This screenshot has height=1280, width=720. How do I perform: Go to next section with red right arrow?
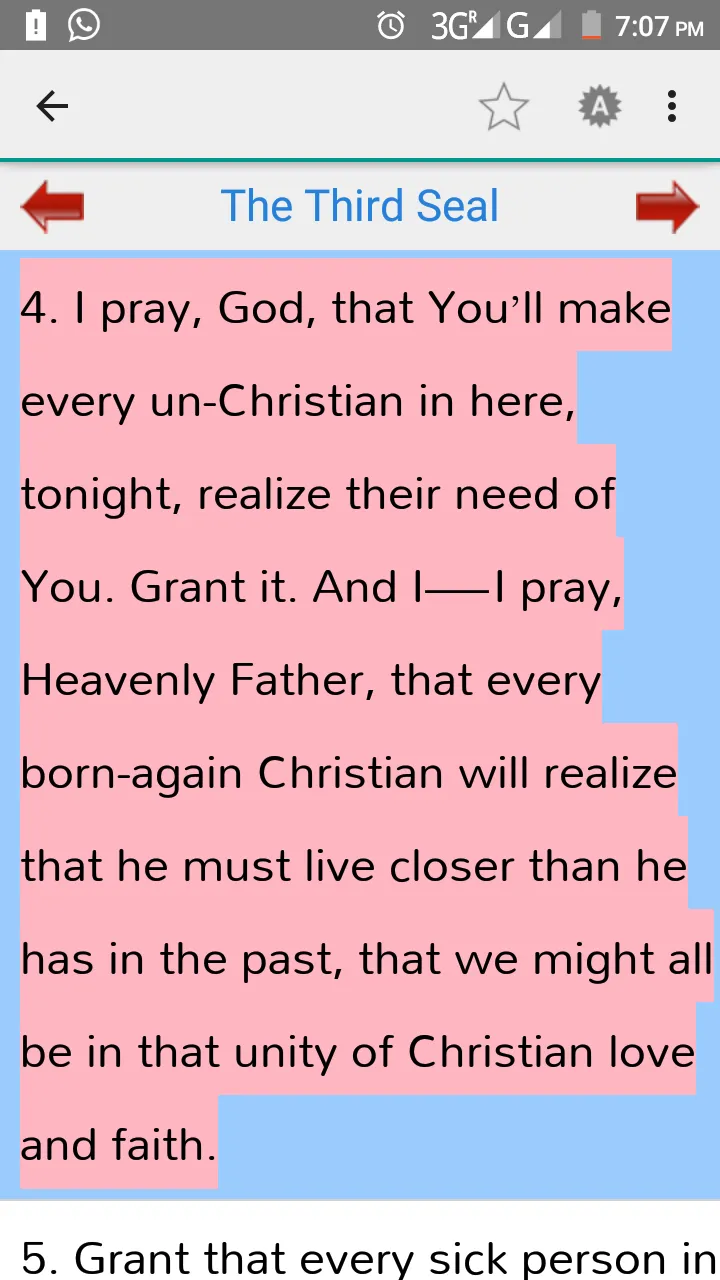click(x=667, y=207)
